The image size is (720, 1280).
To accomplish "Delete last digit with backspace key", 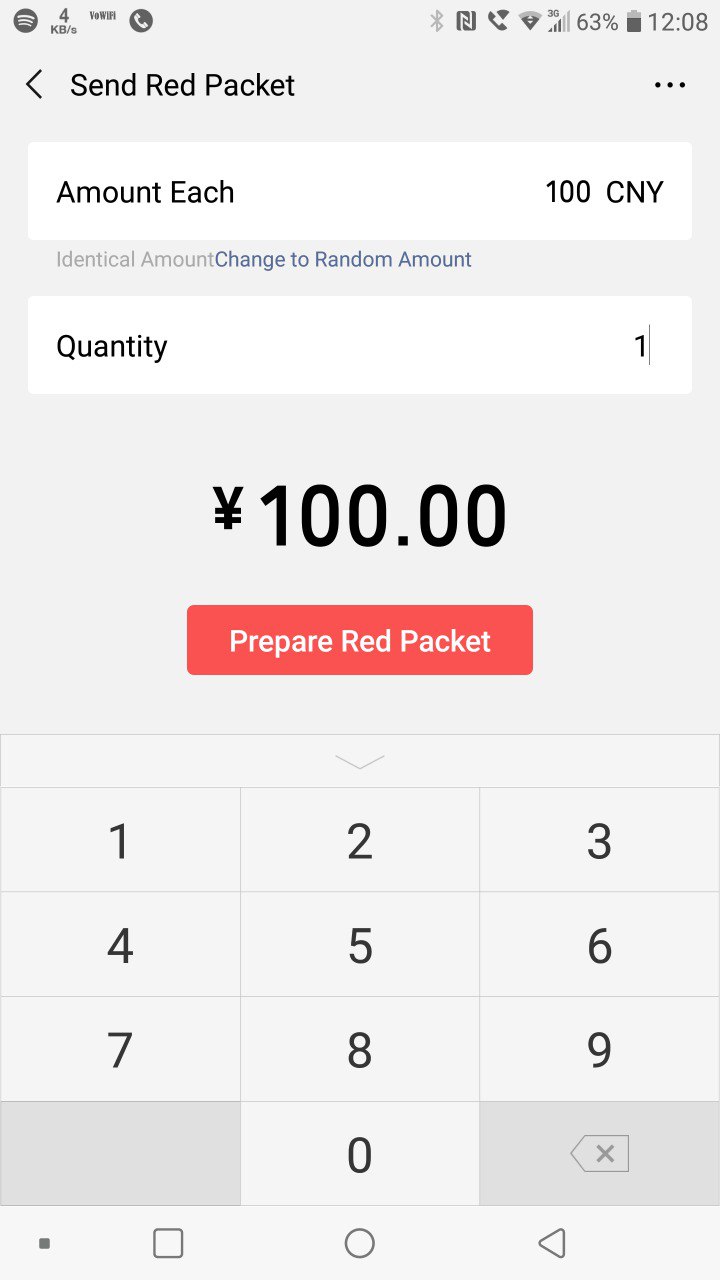I will click(x=599, y=1155).
